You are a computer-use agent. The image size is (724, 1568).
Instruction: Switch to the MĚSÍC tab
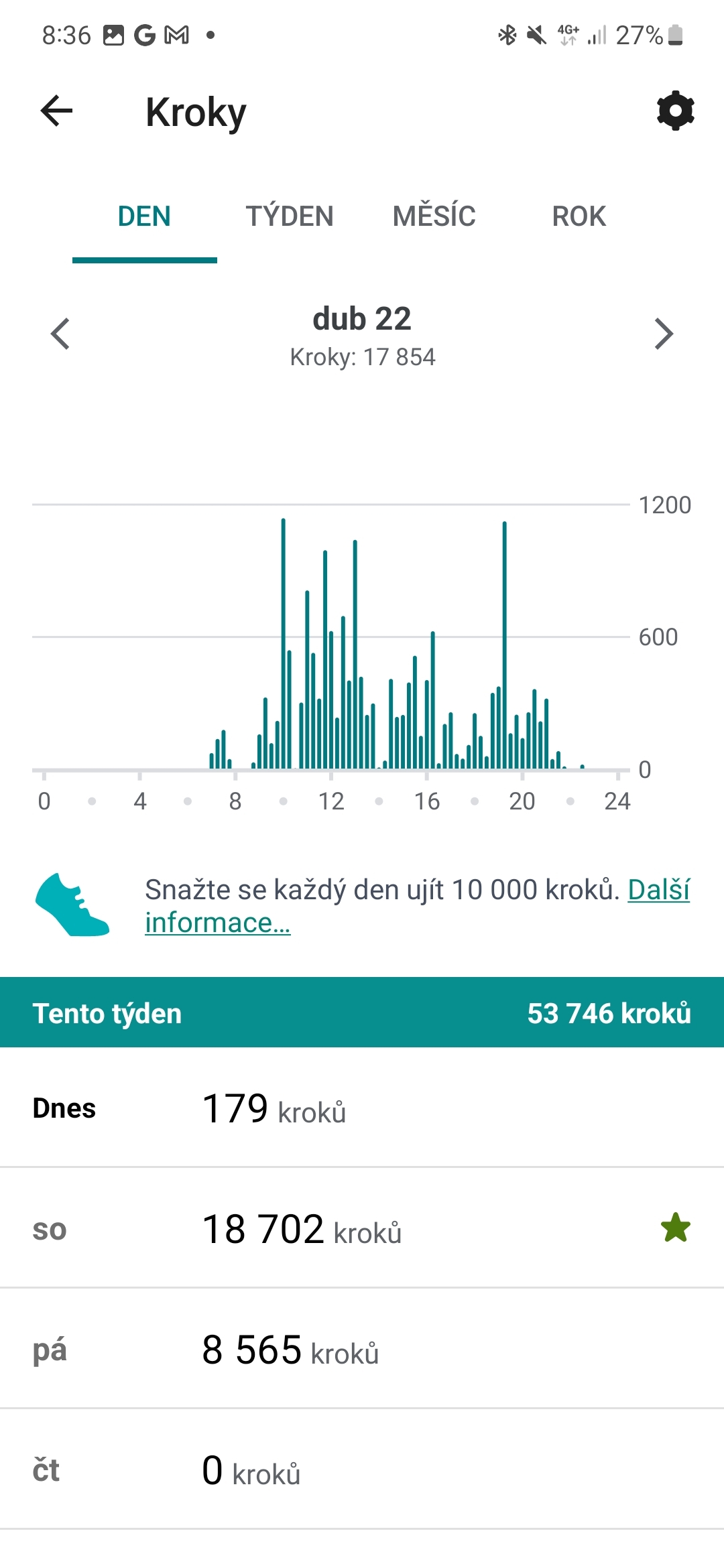434,216
